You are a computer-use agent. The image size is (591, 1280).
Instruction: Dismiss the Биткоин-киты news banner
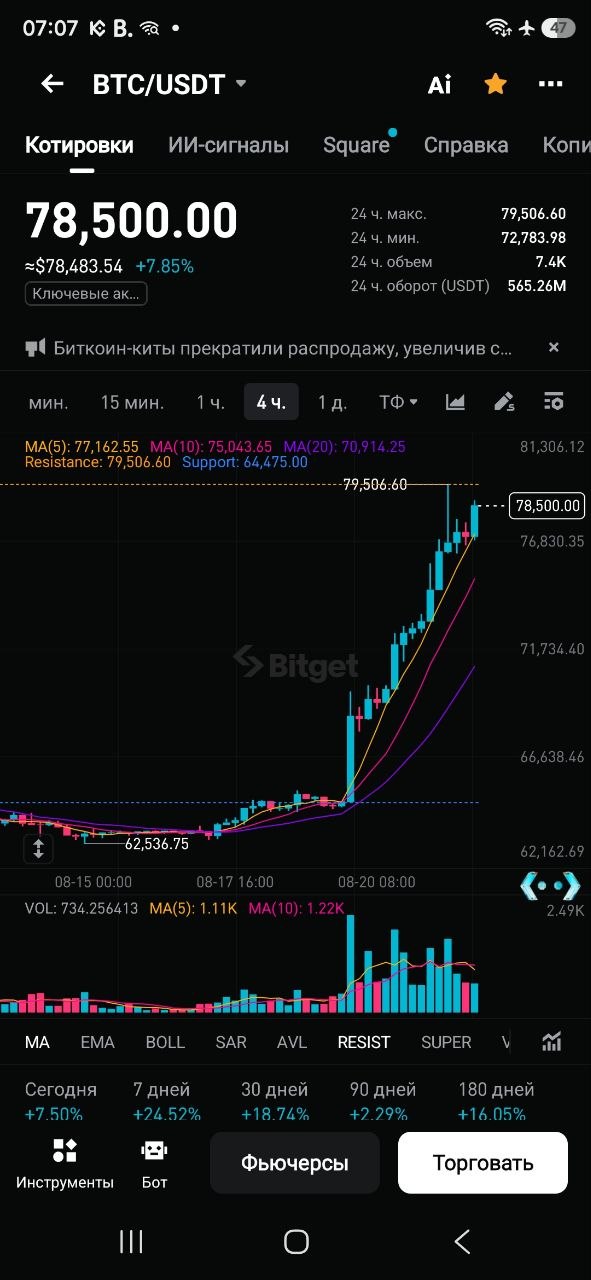point(553,347)
